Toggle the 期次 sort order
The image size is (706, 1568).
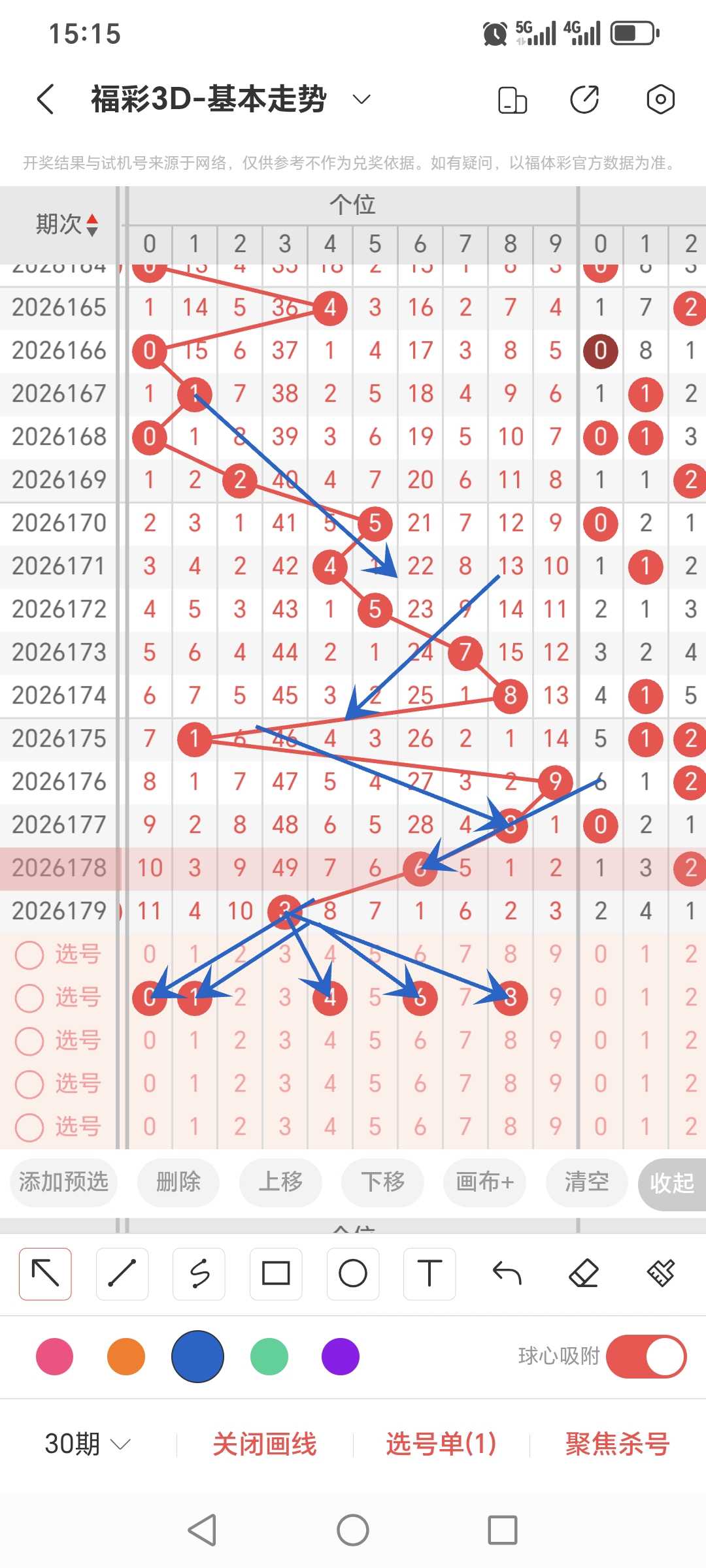[x=67, y=225]
